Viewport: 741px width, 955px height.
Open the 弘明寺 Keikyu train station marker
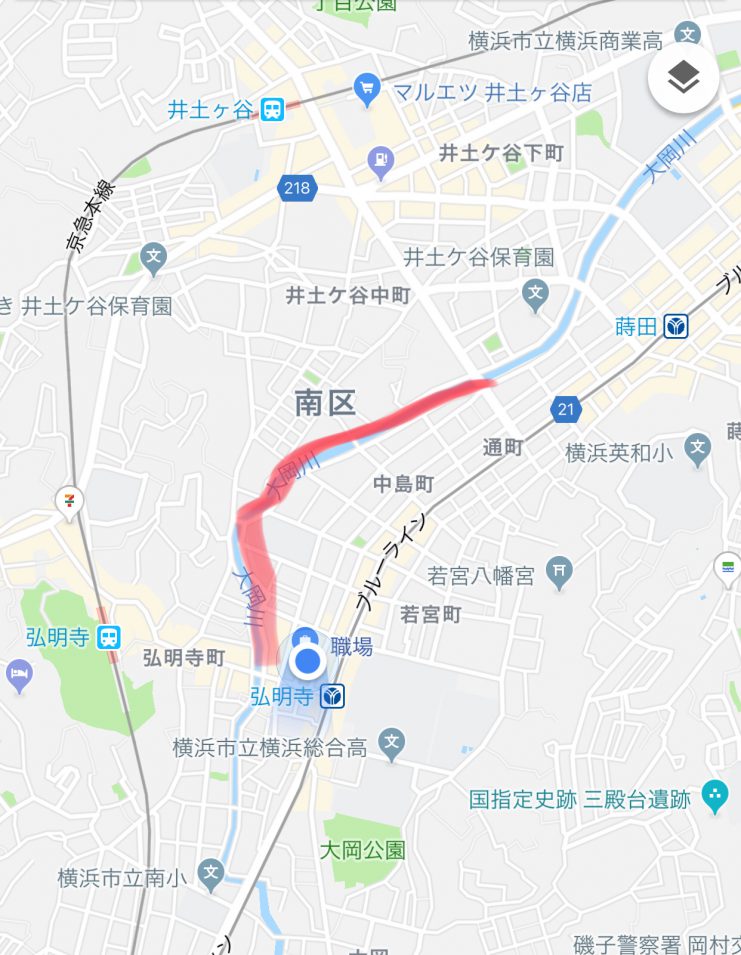(110, 637)
